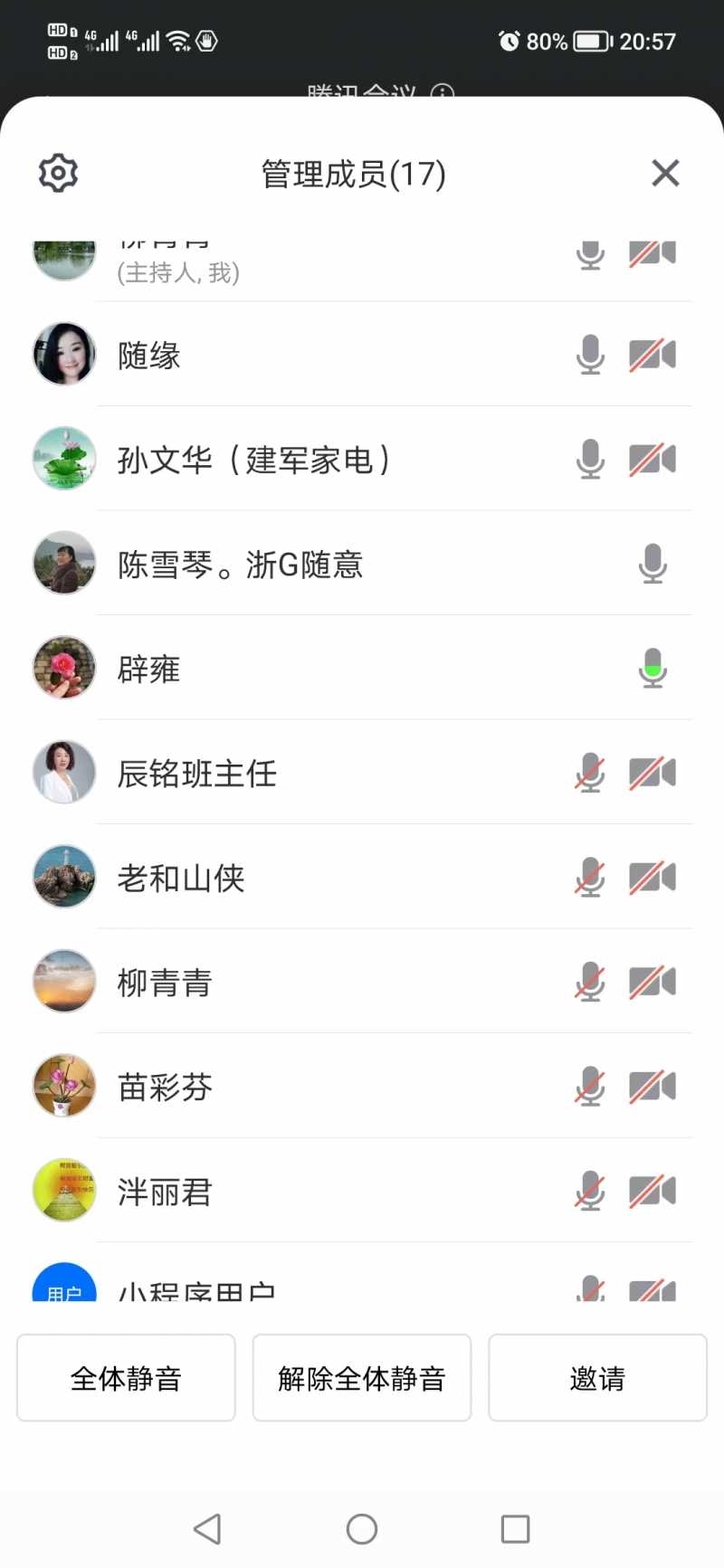The height and width of the screenshot is (1568, 724).
Task: Click 老和山侠's disabled camera icon
Action: (653, 877)
